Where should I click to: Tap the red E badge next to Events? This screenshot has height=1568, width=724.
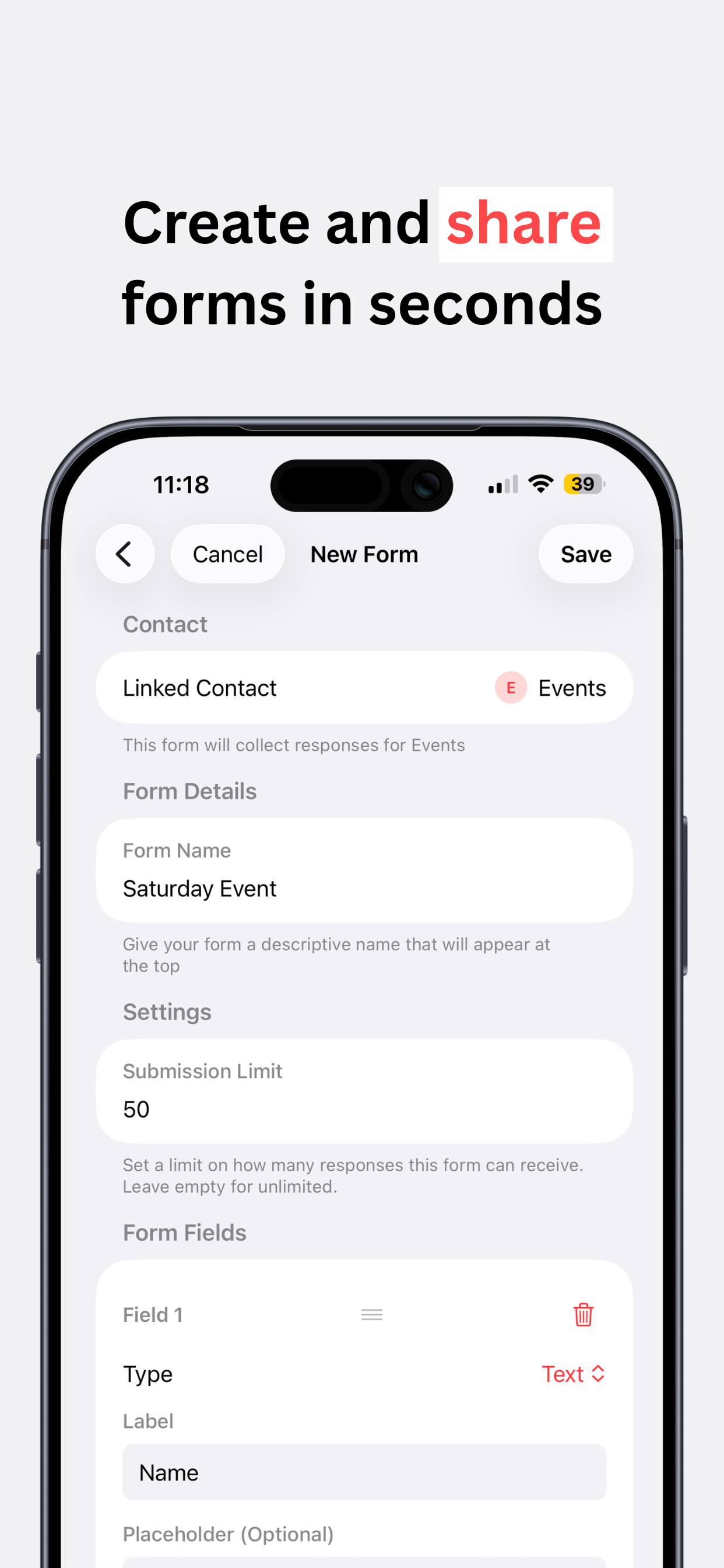(511, 687)
